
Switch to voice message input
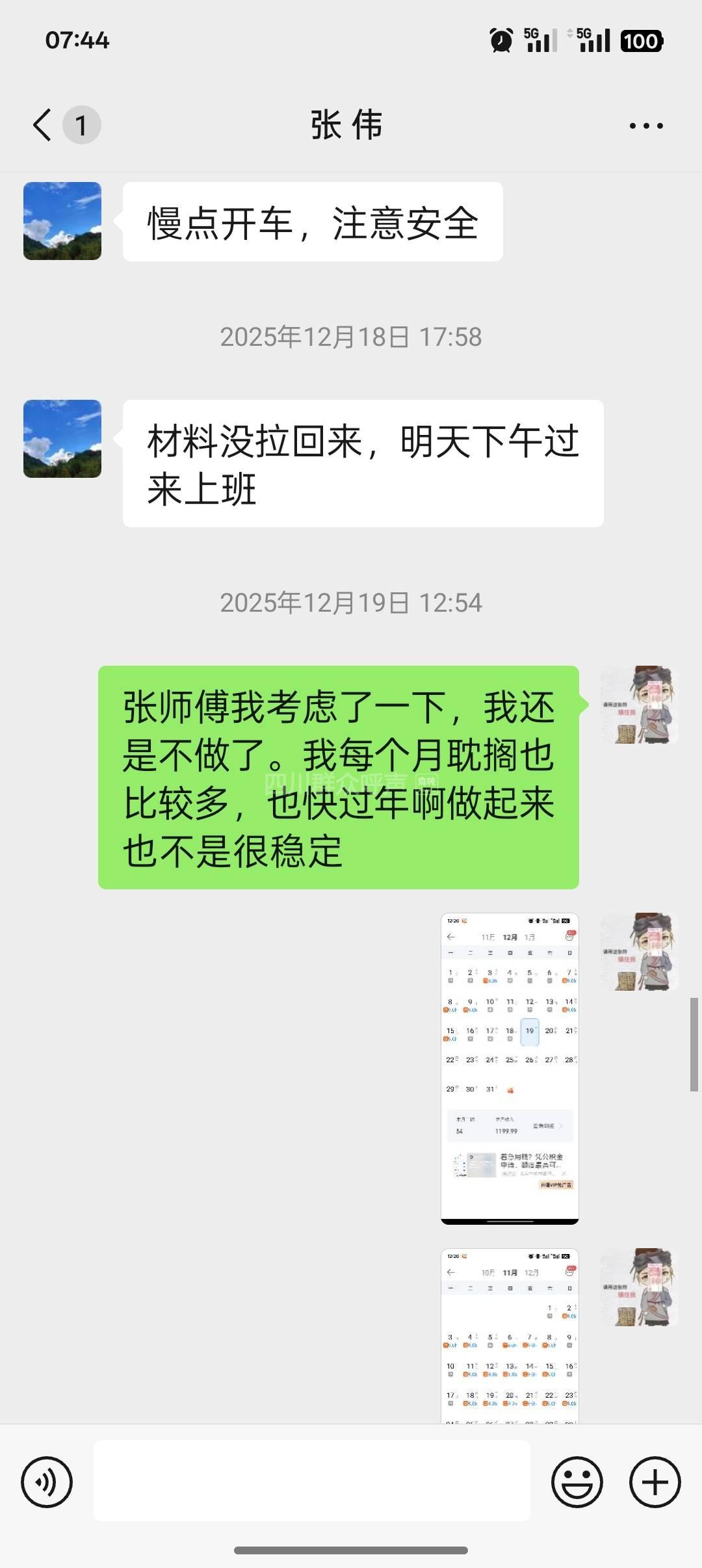47,1482
